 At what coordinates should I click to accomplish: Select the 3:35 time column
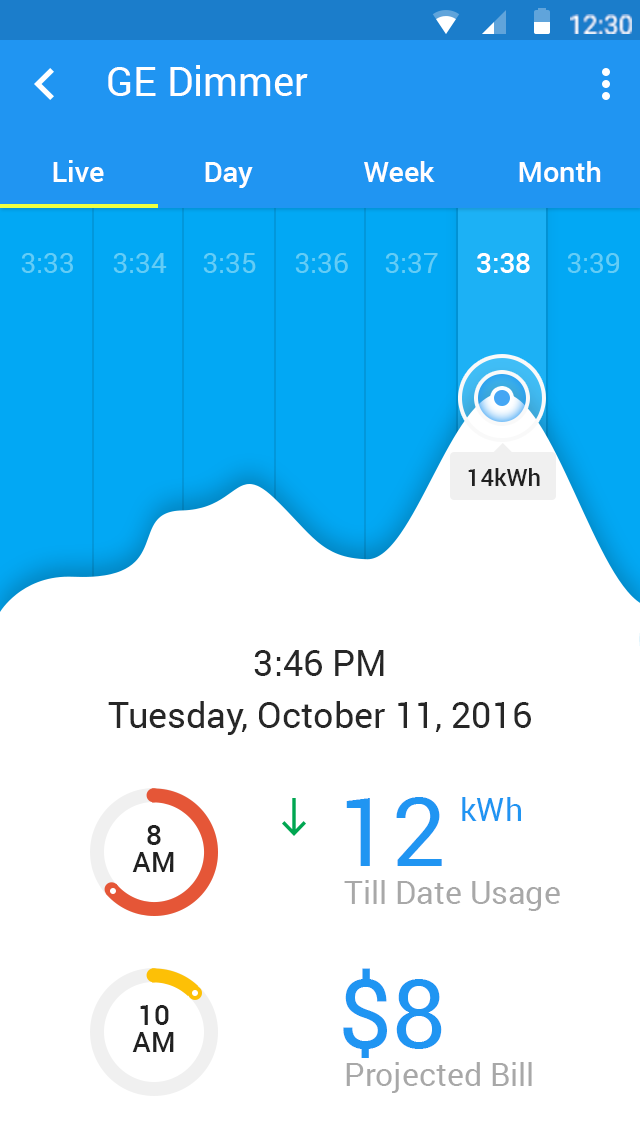coord(229,263)
